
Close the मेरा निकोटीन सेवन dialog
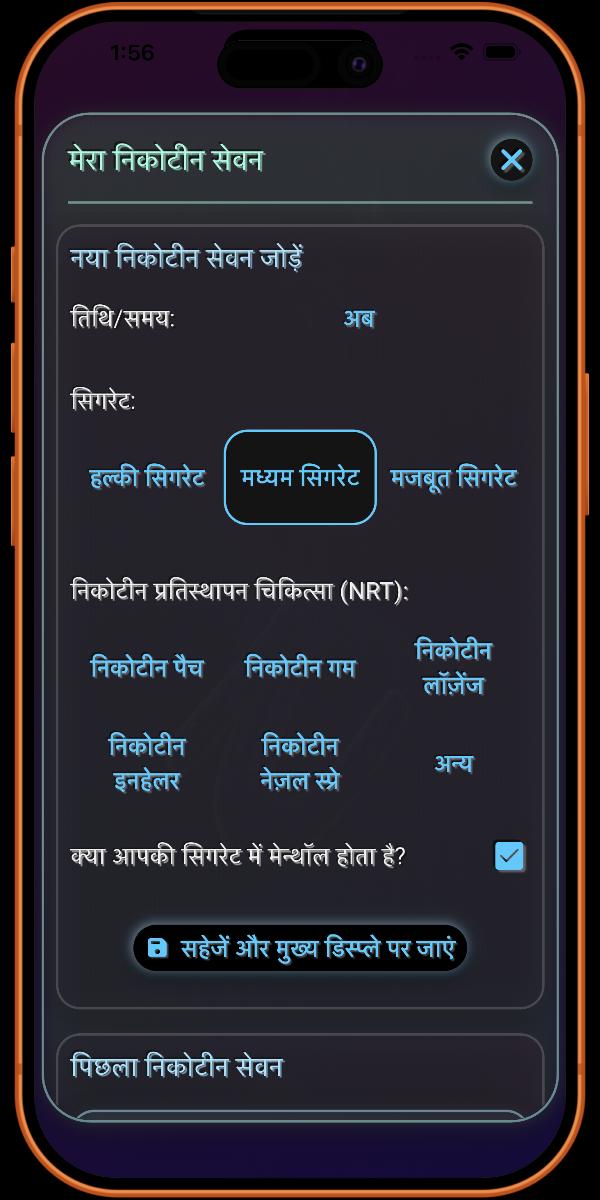tap(512, 160)
